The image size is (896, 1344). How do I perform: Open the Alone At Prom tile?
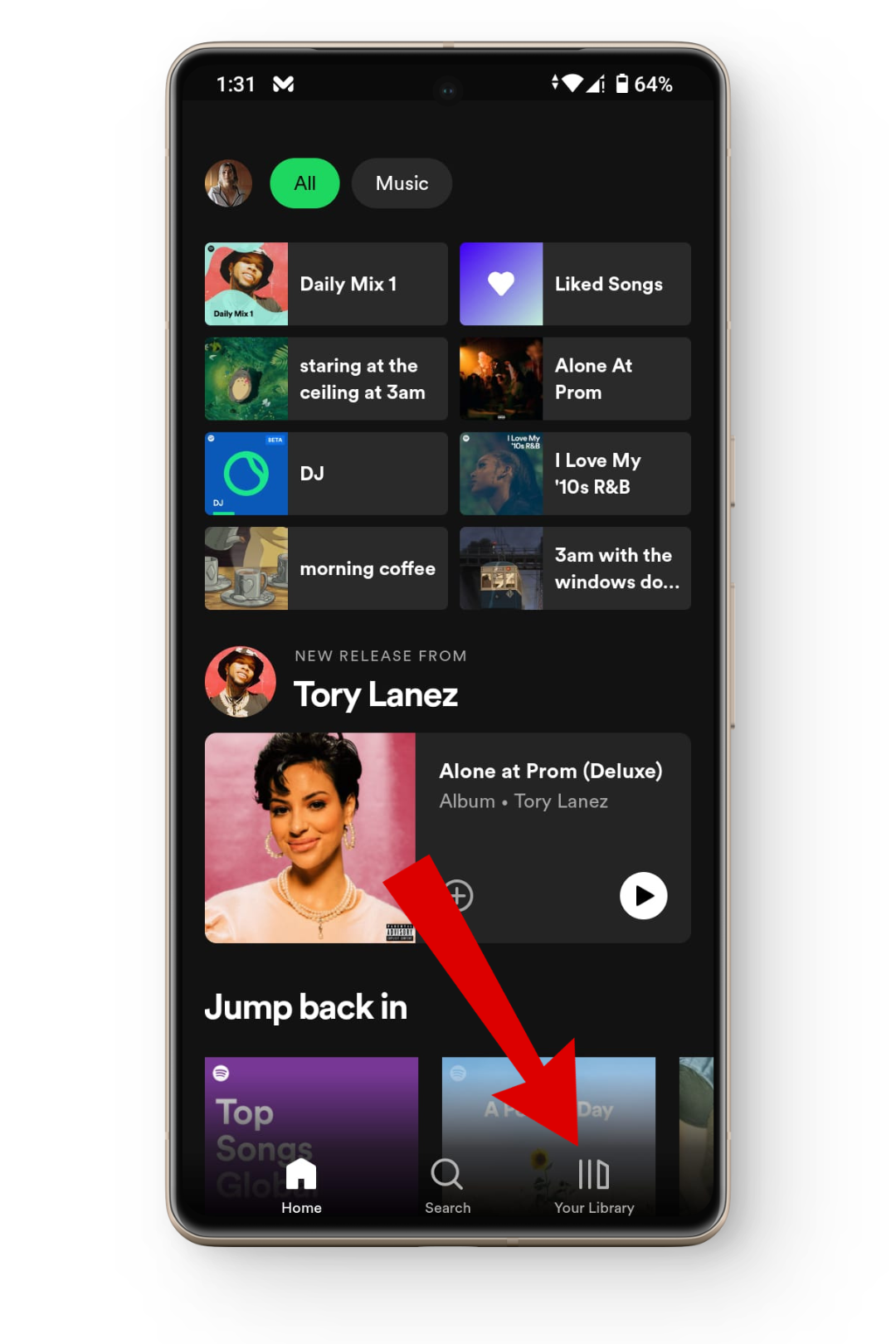click(575, 378)
